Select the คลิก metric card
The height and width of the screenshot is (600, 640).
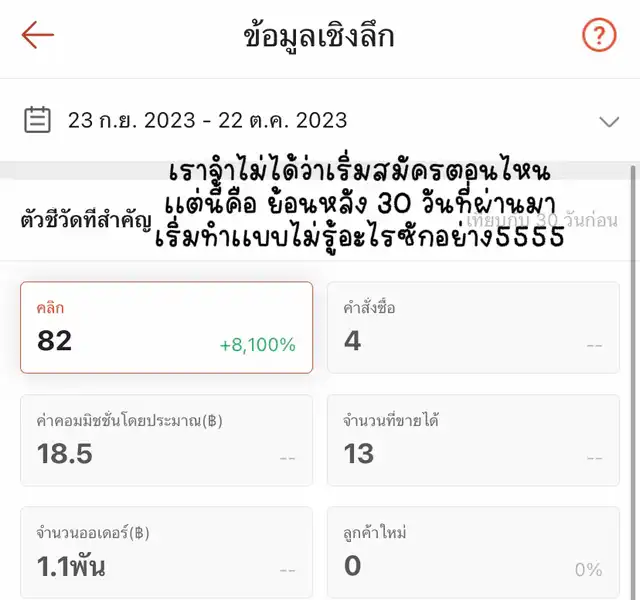(x=166, y=327)
